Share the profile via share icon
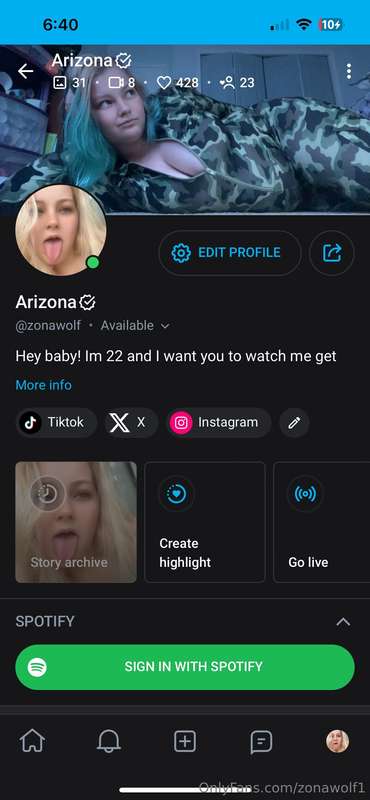The image size is (370, 800). point(332,253)
